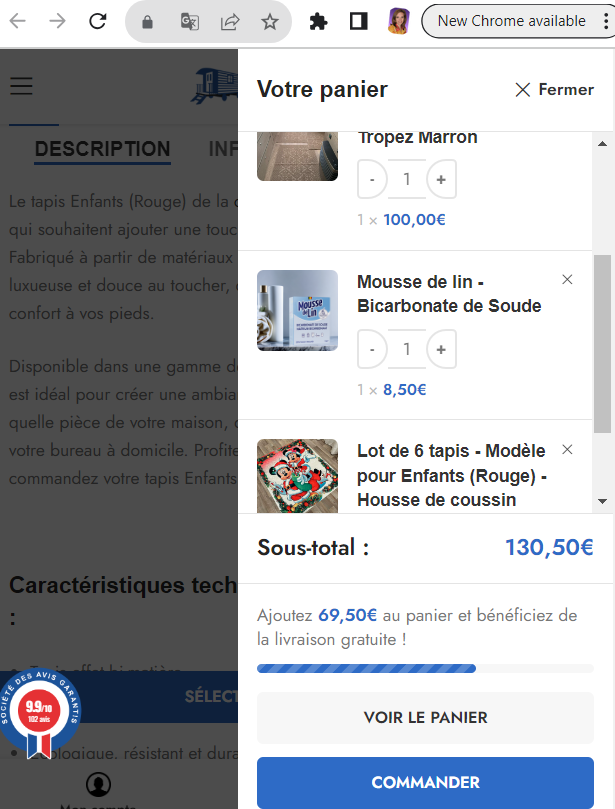This screenshot has height=809, width=615.
Task: Decrease quantity of Tropez Marron
Action: [x=372, y=180]
